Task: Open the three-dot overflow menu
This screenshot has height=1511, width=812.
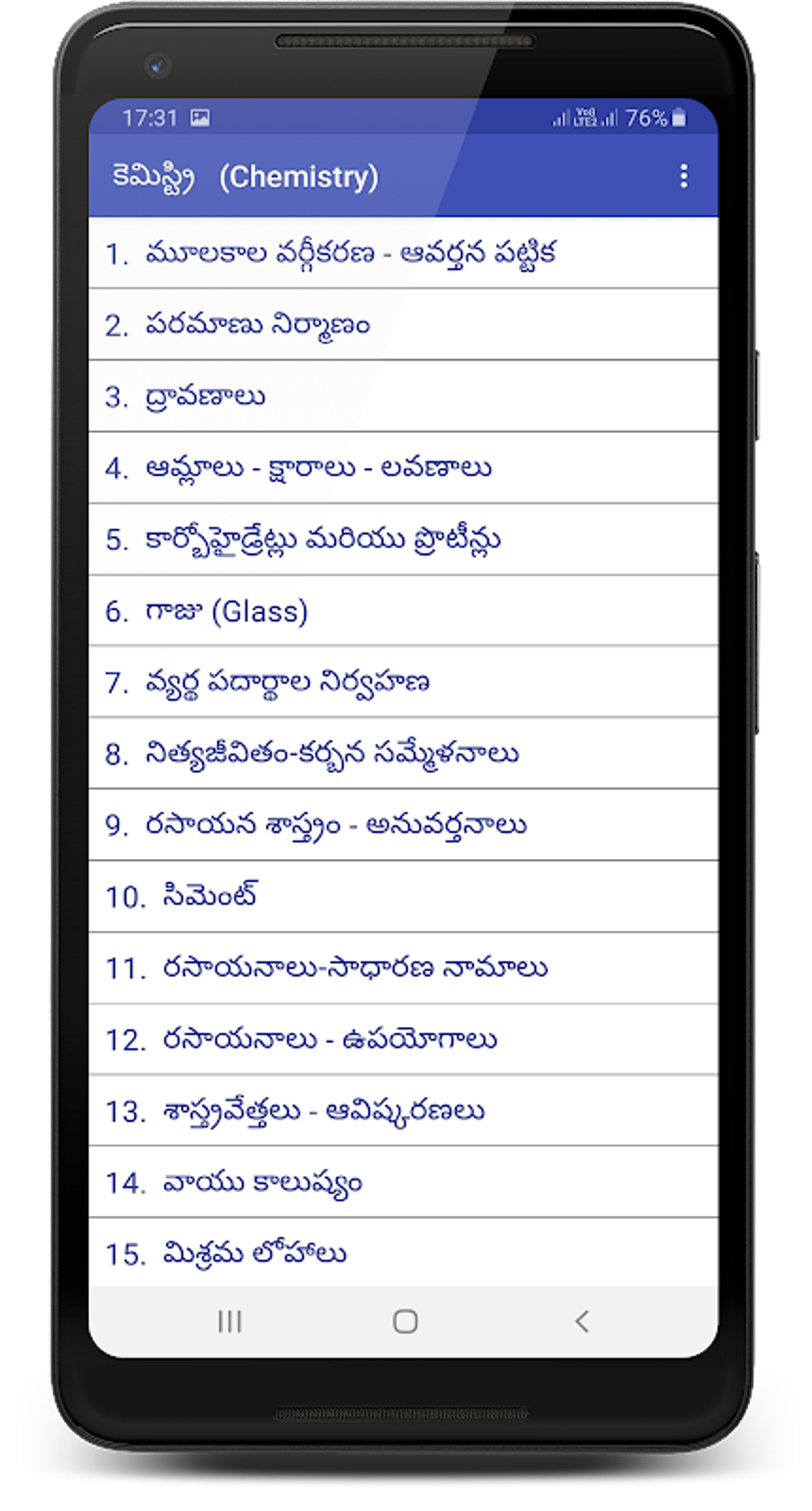Action: (x=682, y=177)
